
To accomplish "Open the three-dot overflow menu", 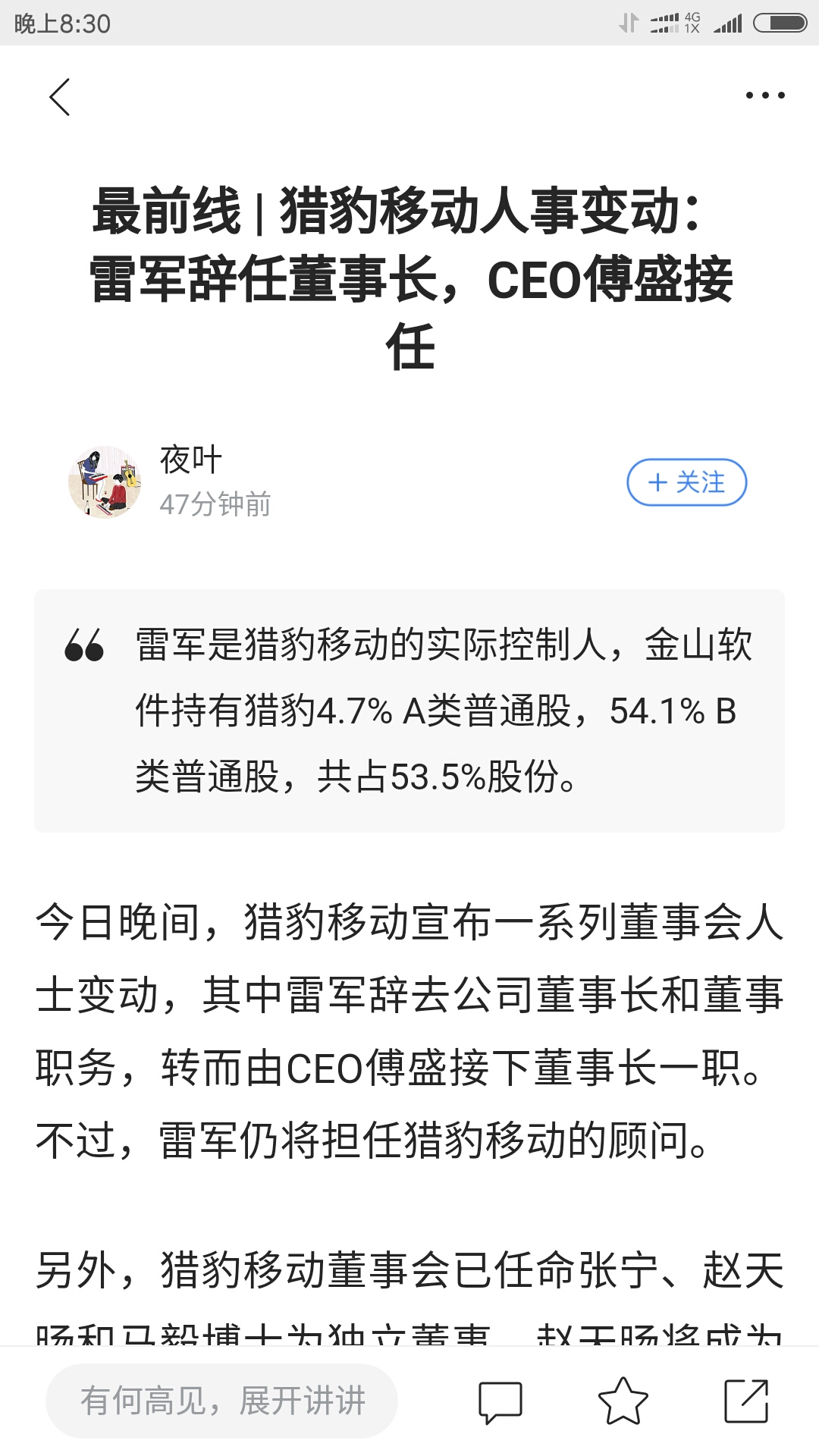I will 764,96.
